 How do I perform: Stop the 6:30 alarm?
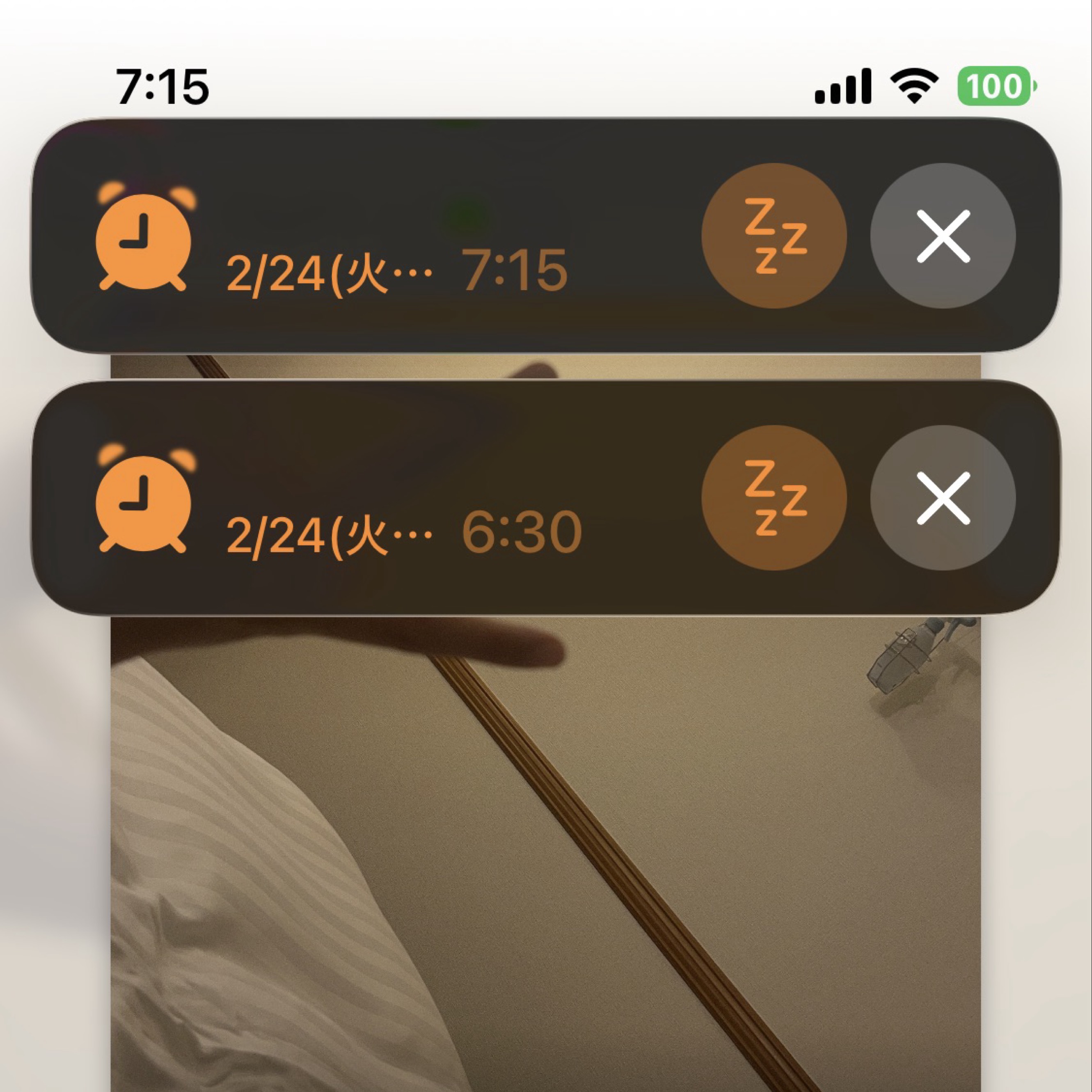[943, 498]
